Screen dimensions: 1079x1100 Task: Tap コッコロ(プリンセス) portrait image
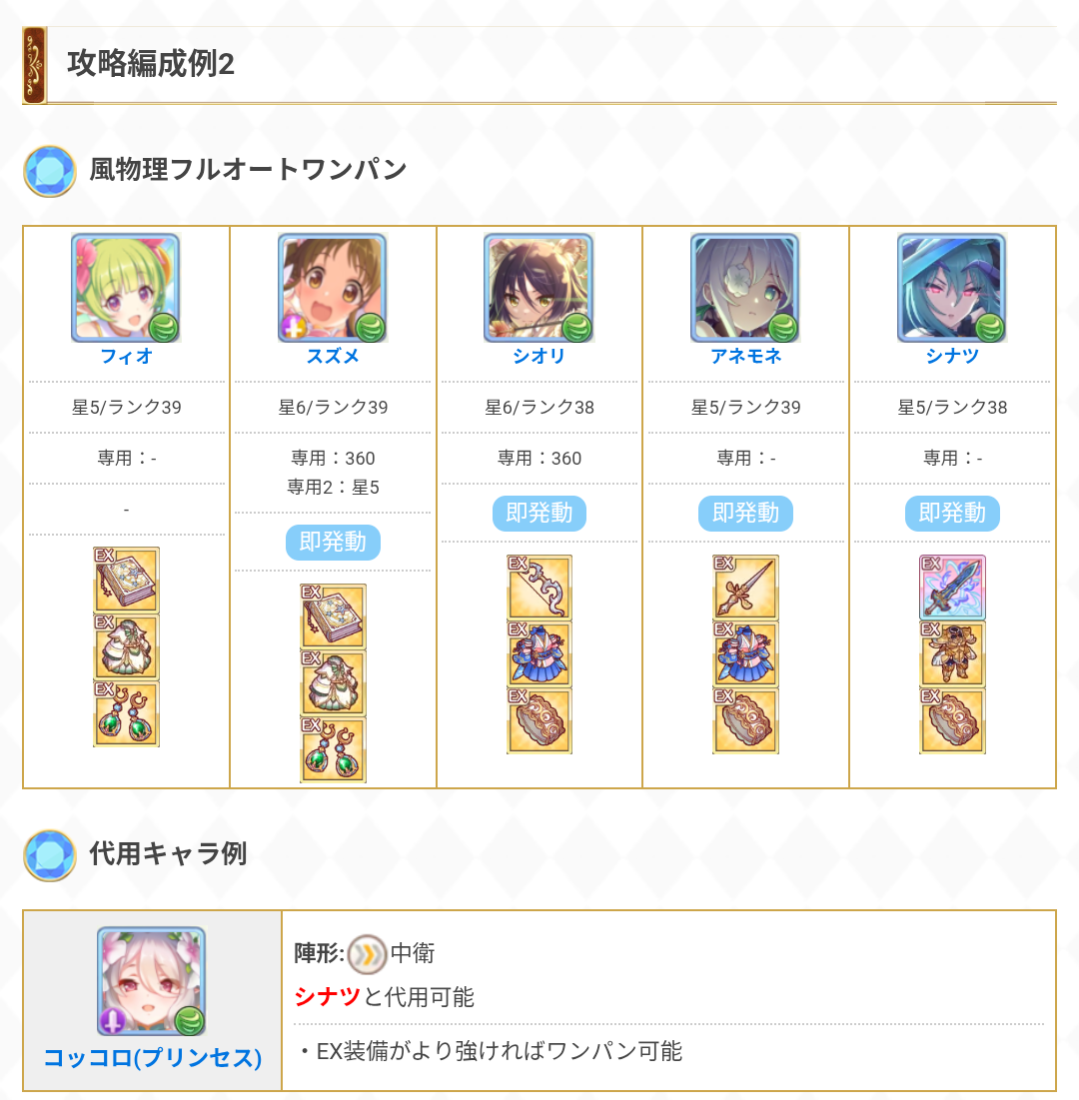[x=152, y=981]
